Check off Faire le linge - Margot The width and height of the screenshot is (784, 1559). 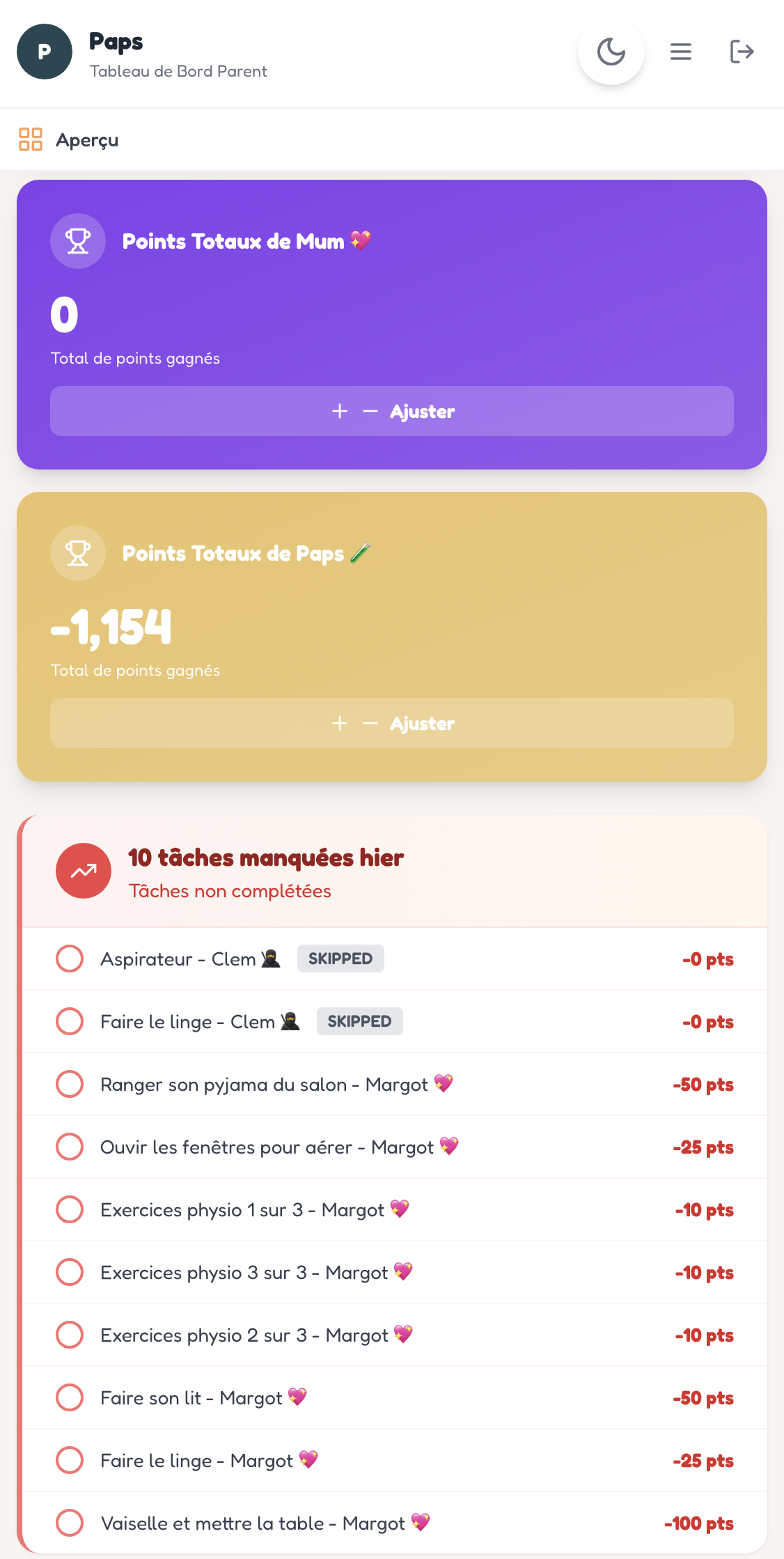pyautogui.click(x=70, y=1460)
